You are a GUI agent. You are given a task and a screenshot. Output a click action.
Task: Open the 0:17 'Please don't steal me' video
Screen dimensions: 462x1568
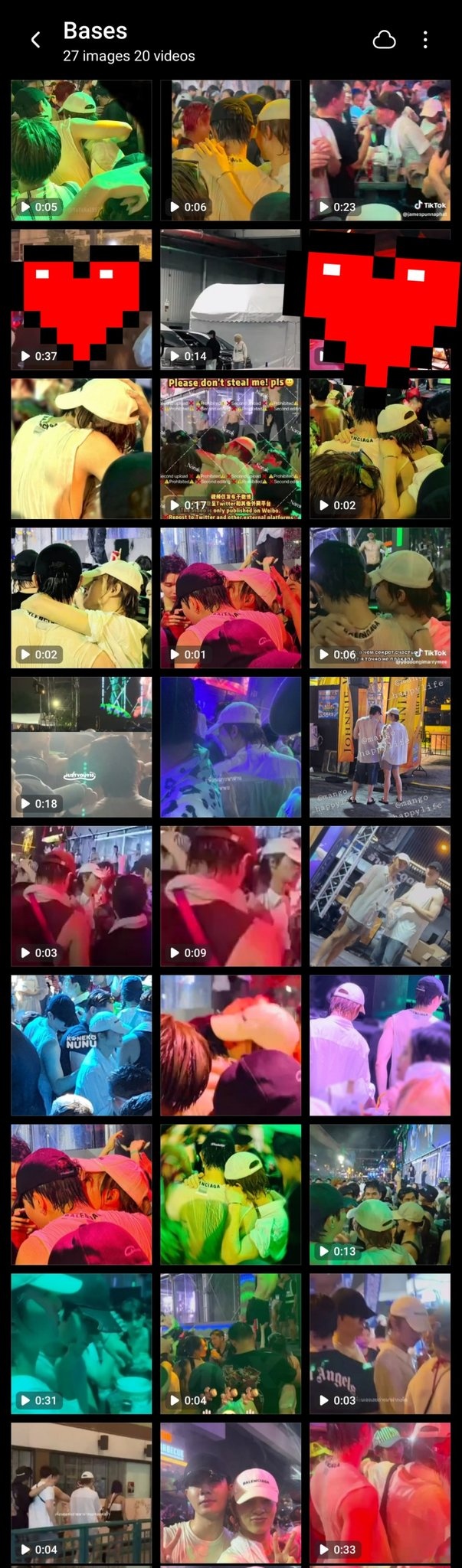(231, 449)
